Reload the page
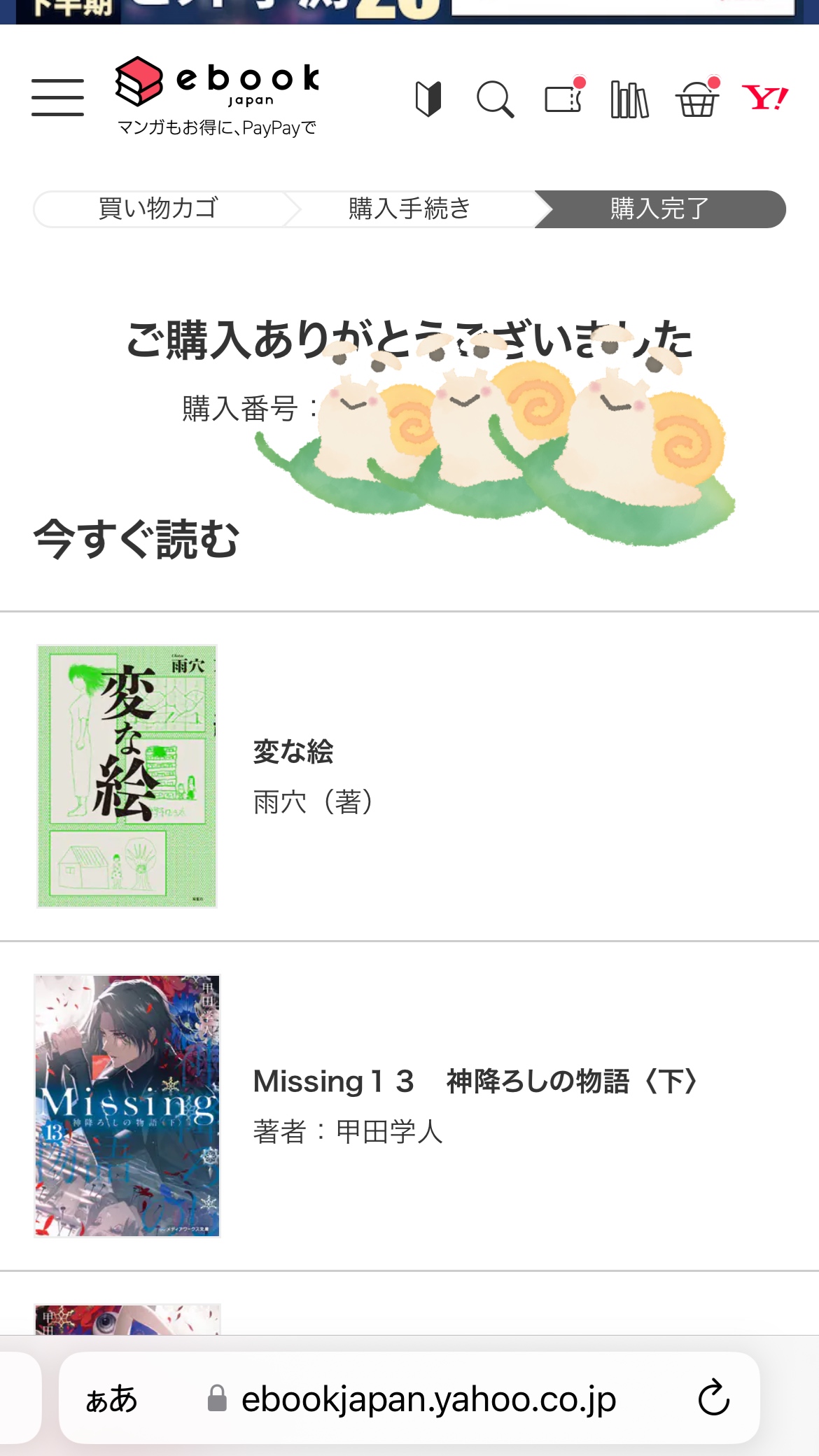The height and width of the screenshot is (1456, 819). click(x=714, y=1398)
